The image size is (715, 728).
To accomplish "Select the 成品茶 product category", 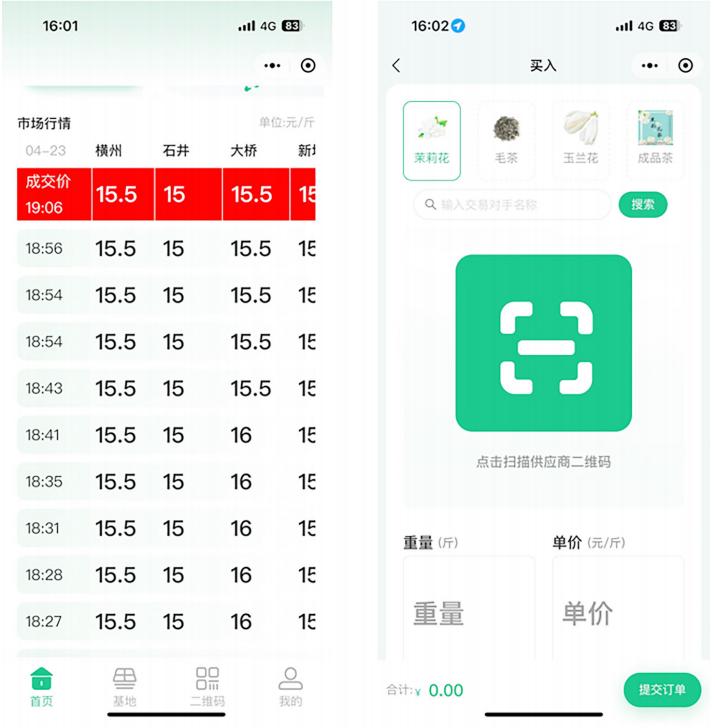I will point(655,140).
